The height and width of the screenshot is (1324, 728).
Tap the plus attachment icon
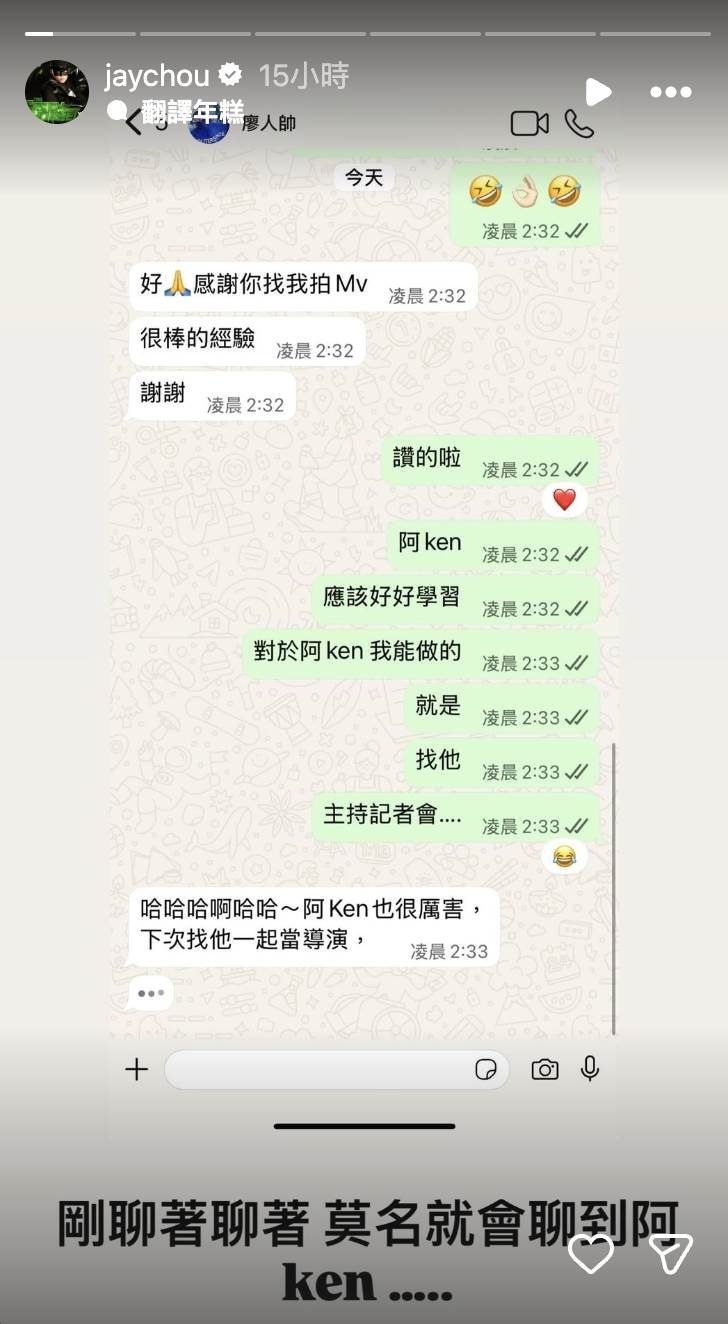click(136, 1069)
